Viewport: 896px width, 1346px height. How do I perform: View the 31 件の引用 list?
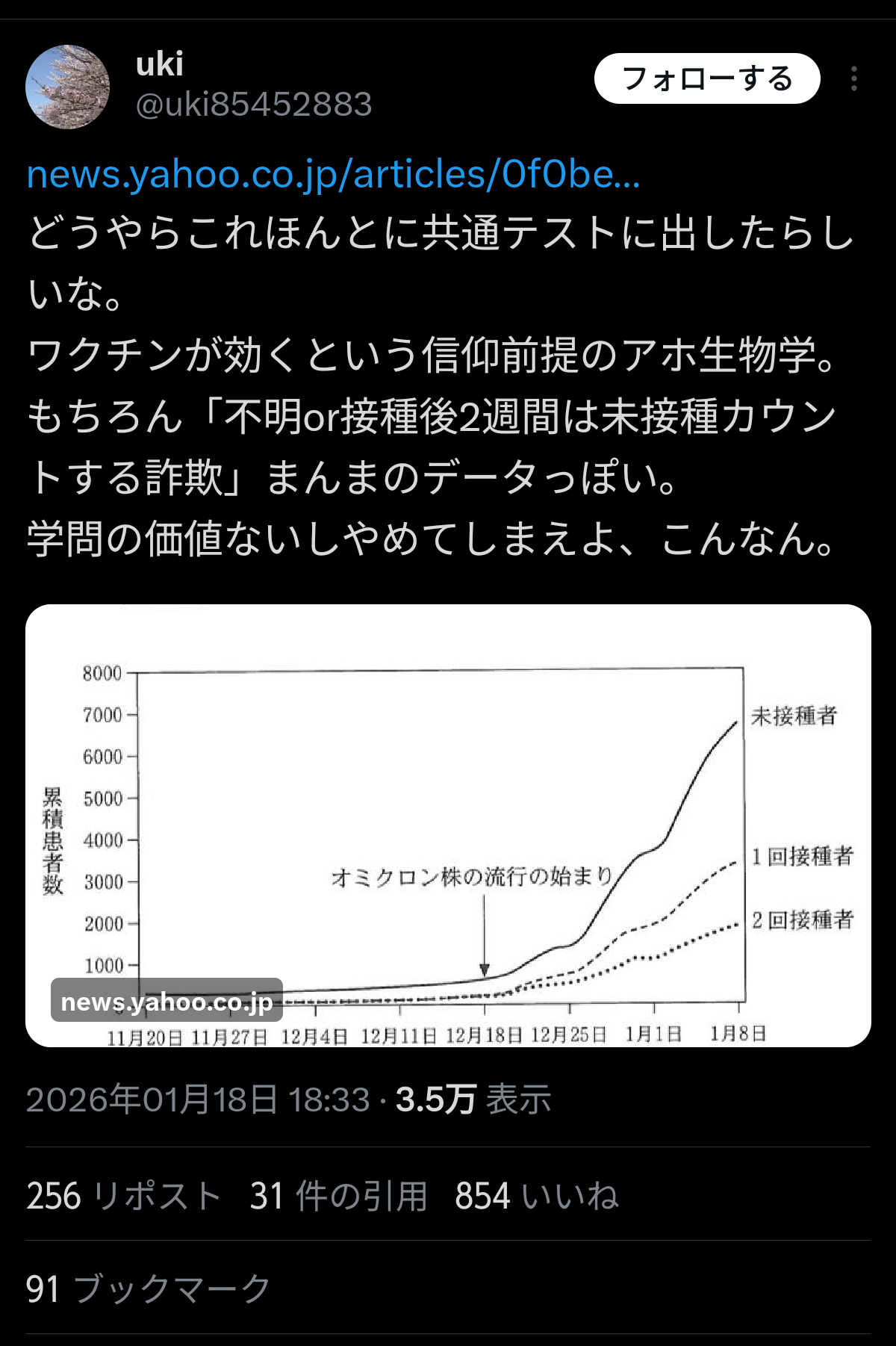pos(338,1196)
